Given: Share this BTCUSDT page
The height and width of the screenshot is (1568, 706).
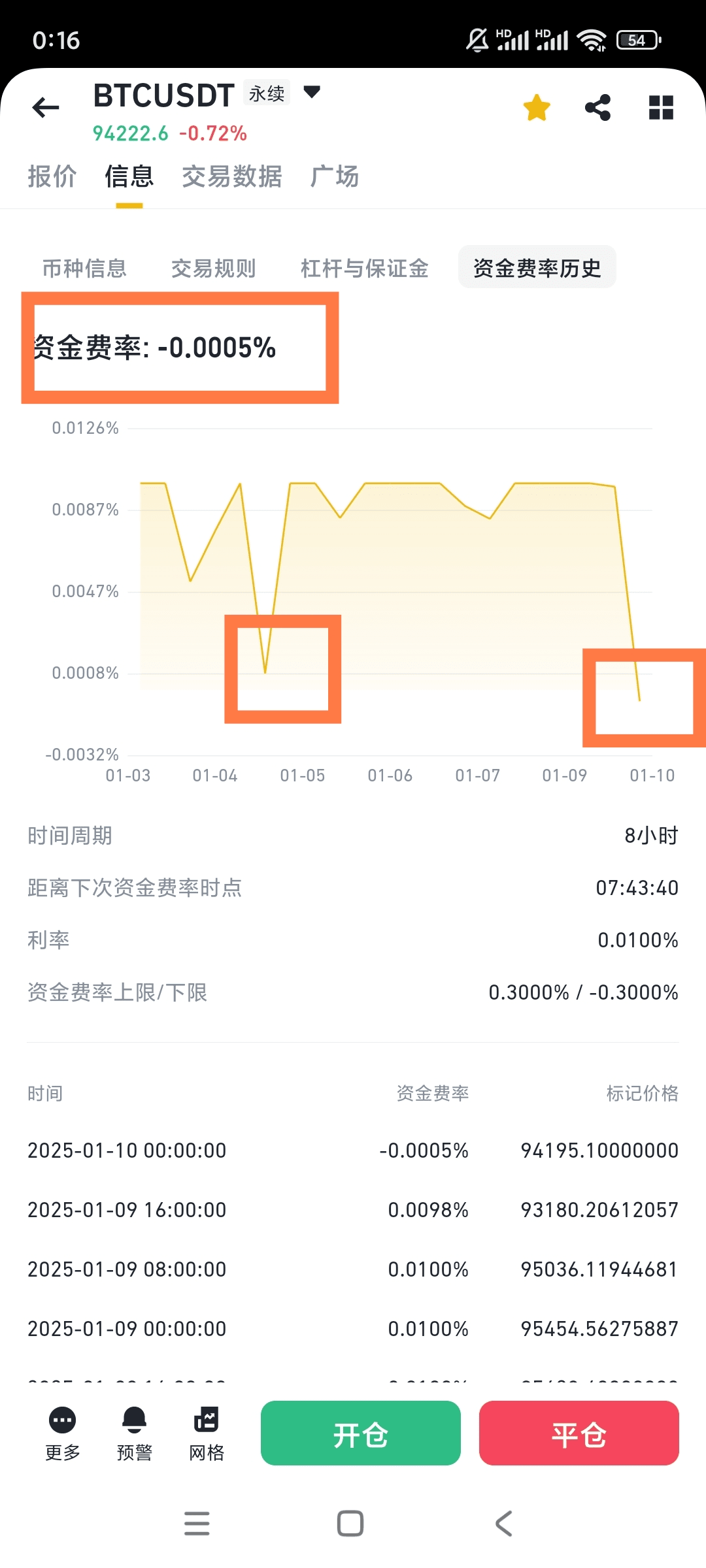Looking at the screenshot, I should click(597, 108).
